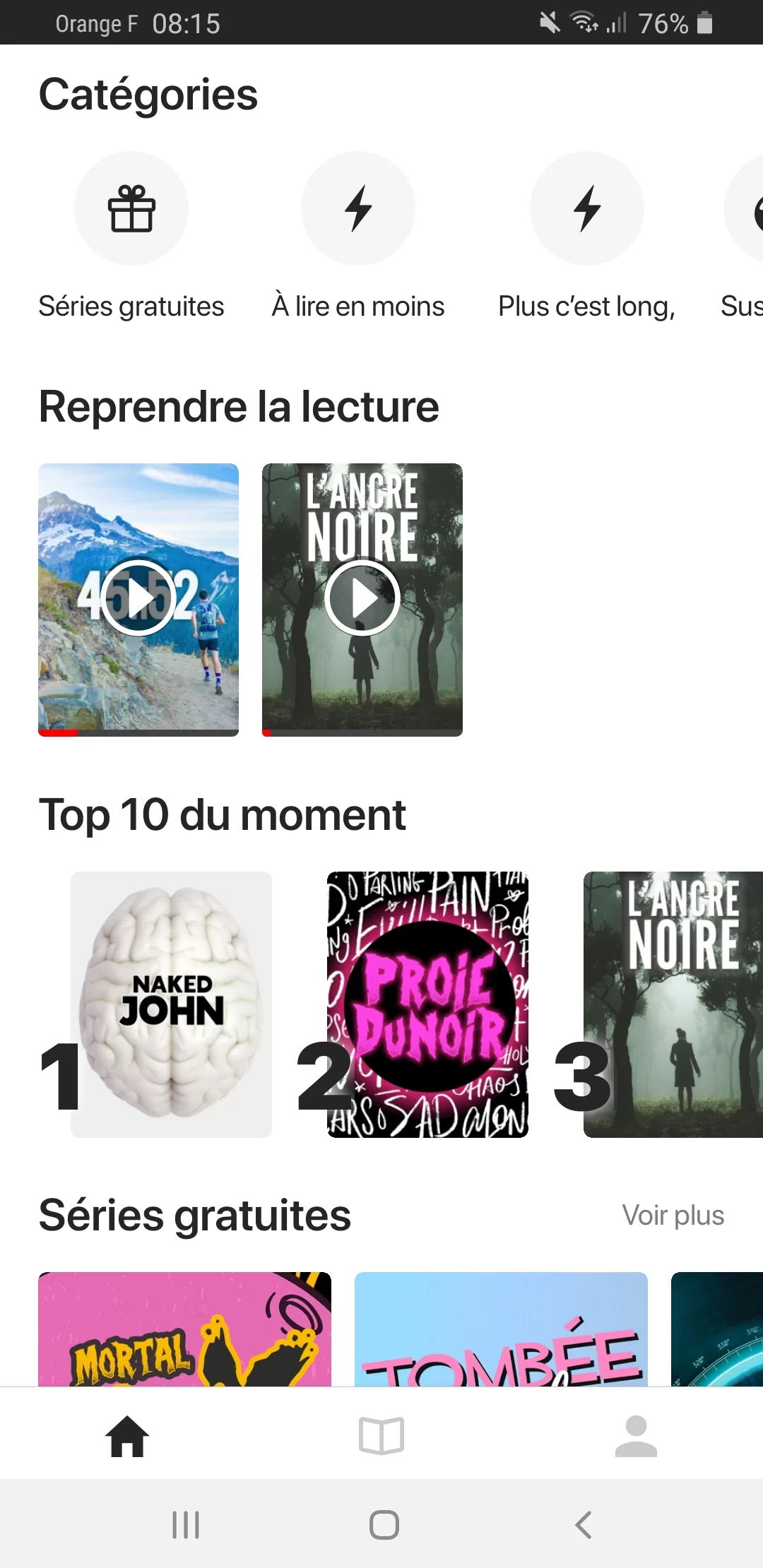Select the À lire en moins category
763x1568 pixels.
pyautogui.click(x=358, y=209)
